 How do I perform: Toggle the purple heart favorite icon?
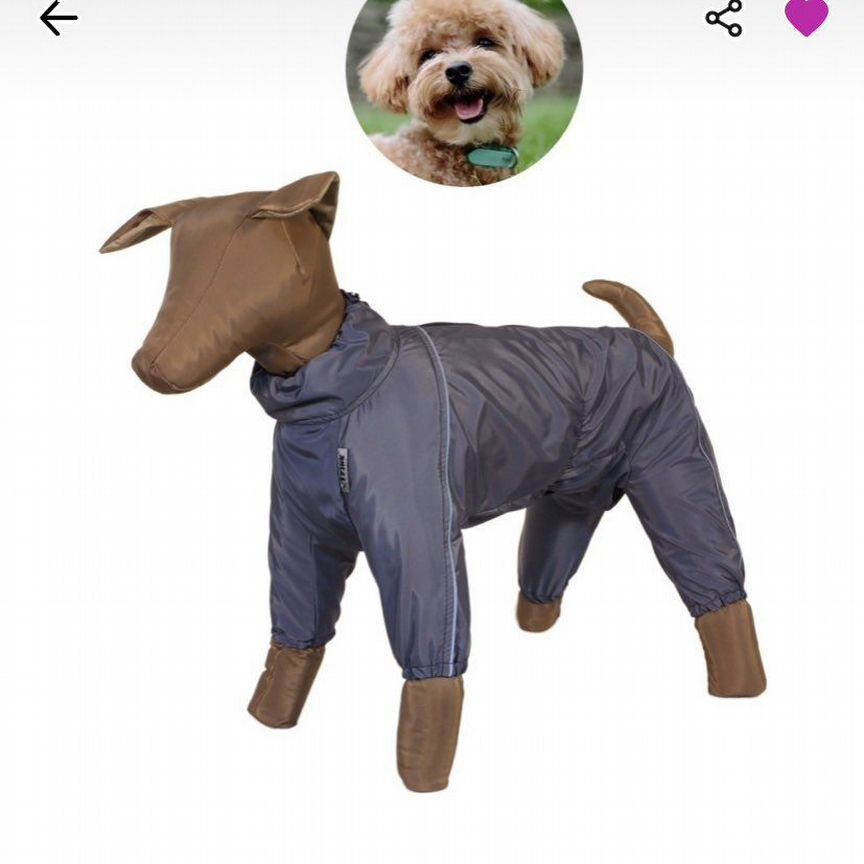coord(806,16)
